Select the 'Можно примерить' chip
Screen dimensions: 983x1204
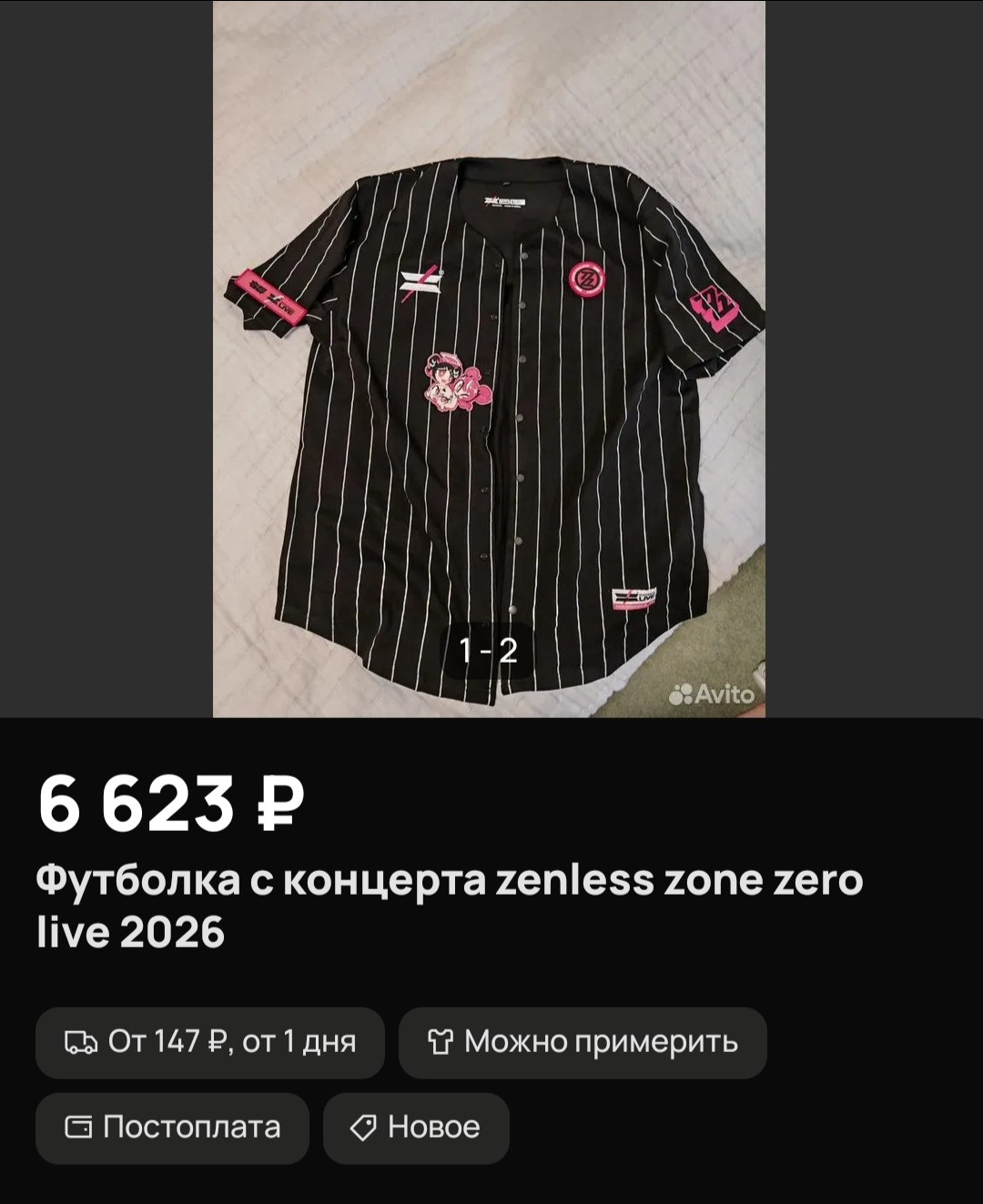click(x=583, y=1042)
